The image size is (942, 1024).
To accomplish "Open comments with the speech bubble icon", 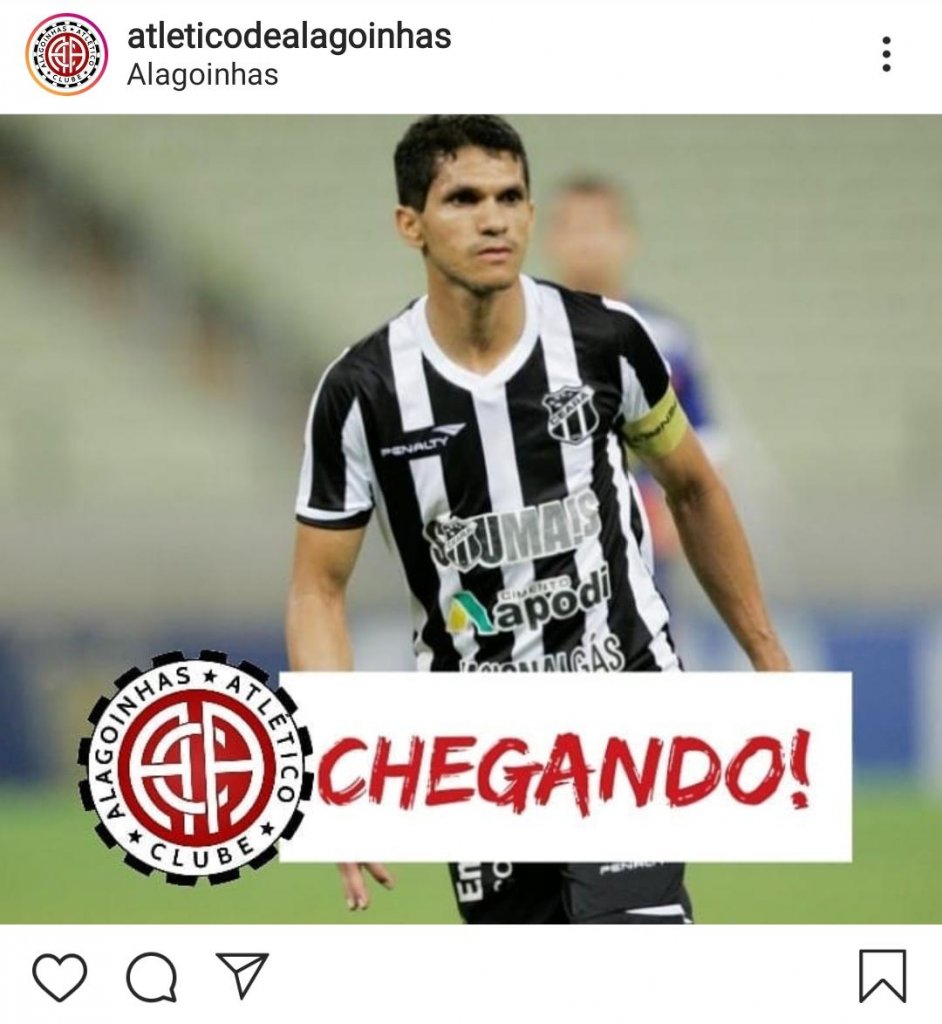I will (151, 976).
